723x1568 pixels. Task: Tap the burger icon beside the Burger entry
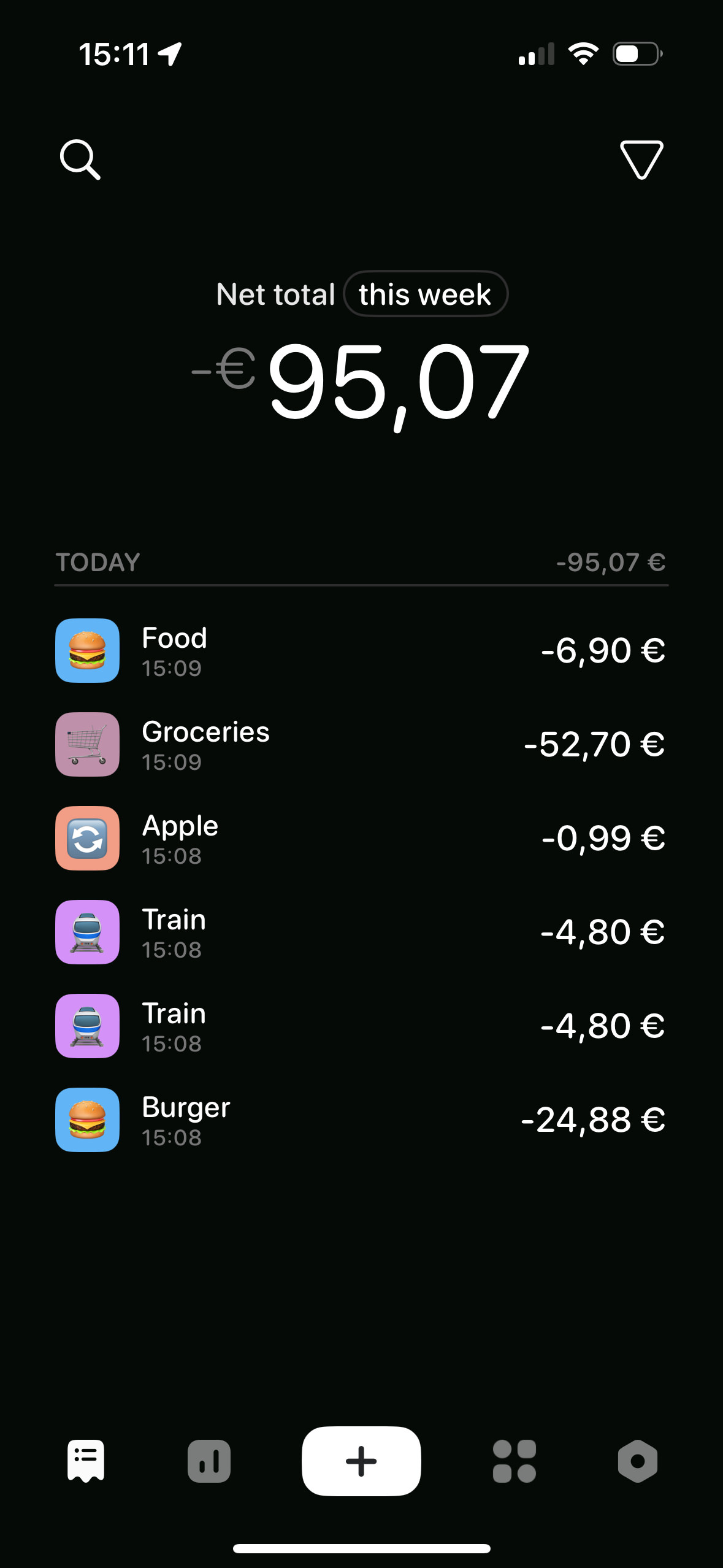[87, 1120]
